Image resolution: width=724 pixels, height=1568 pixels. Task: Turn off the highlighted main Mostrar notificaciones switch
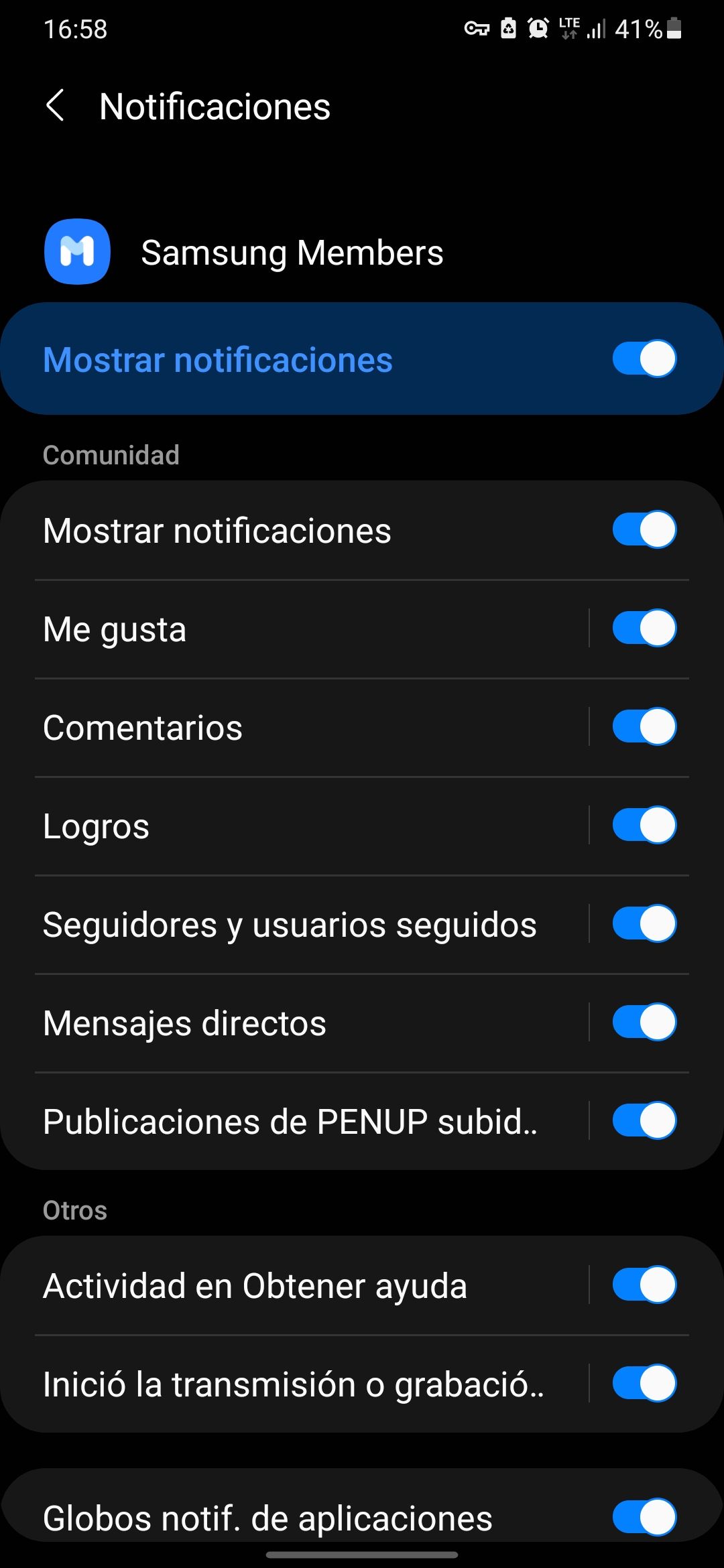click(644, 359)
